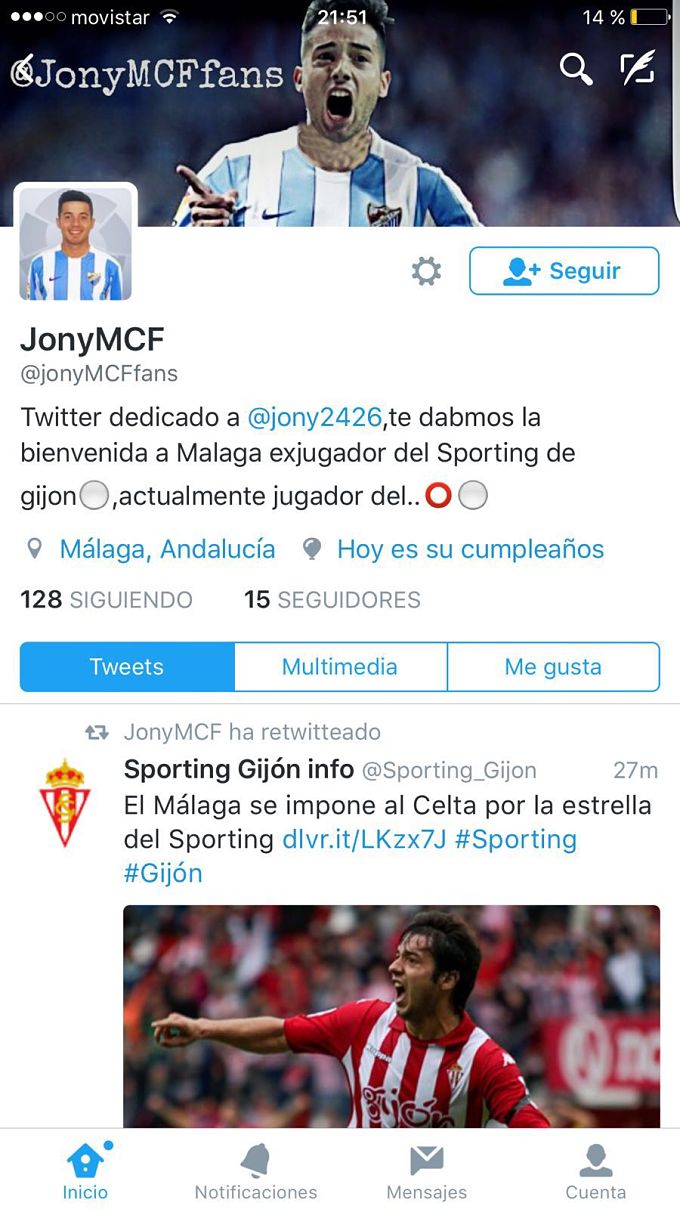Open the #Gijón hashtag
Screen dimensions: 680x1209
tap(163, 873)
